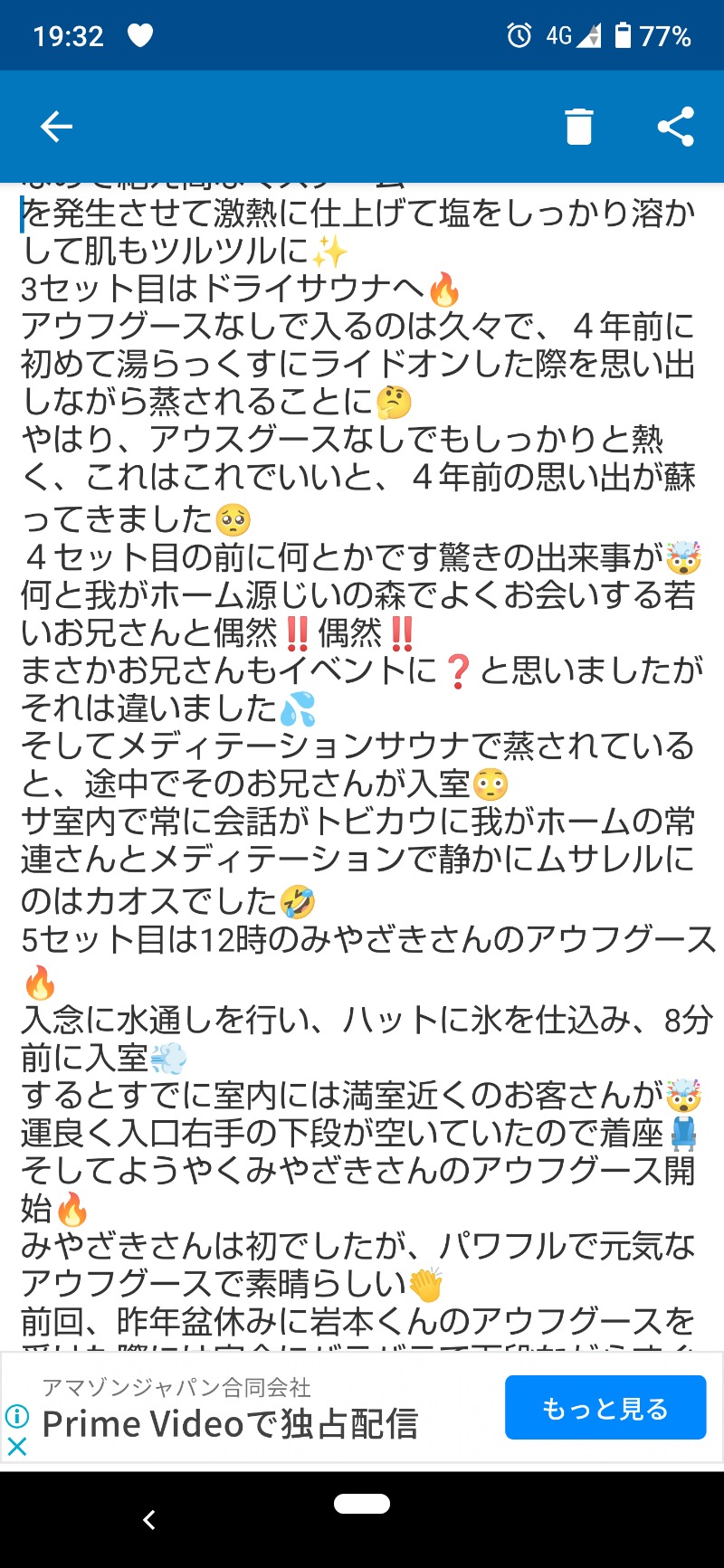Open the ad info icon
Viewport: 724px width, 1568px height.
[x=16, y=1416]
